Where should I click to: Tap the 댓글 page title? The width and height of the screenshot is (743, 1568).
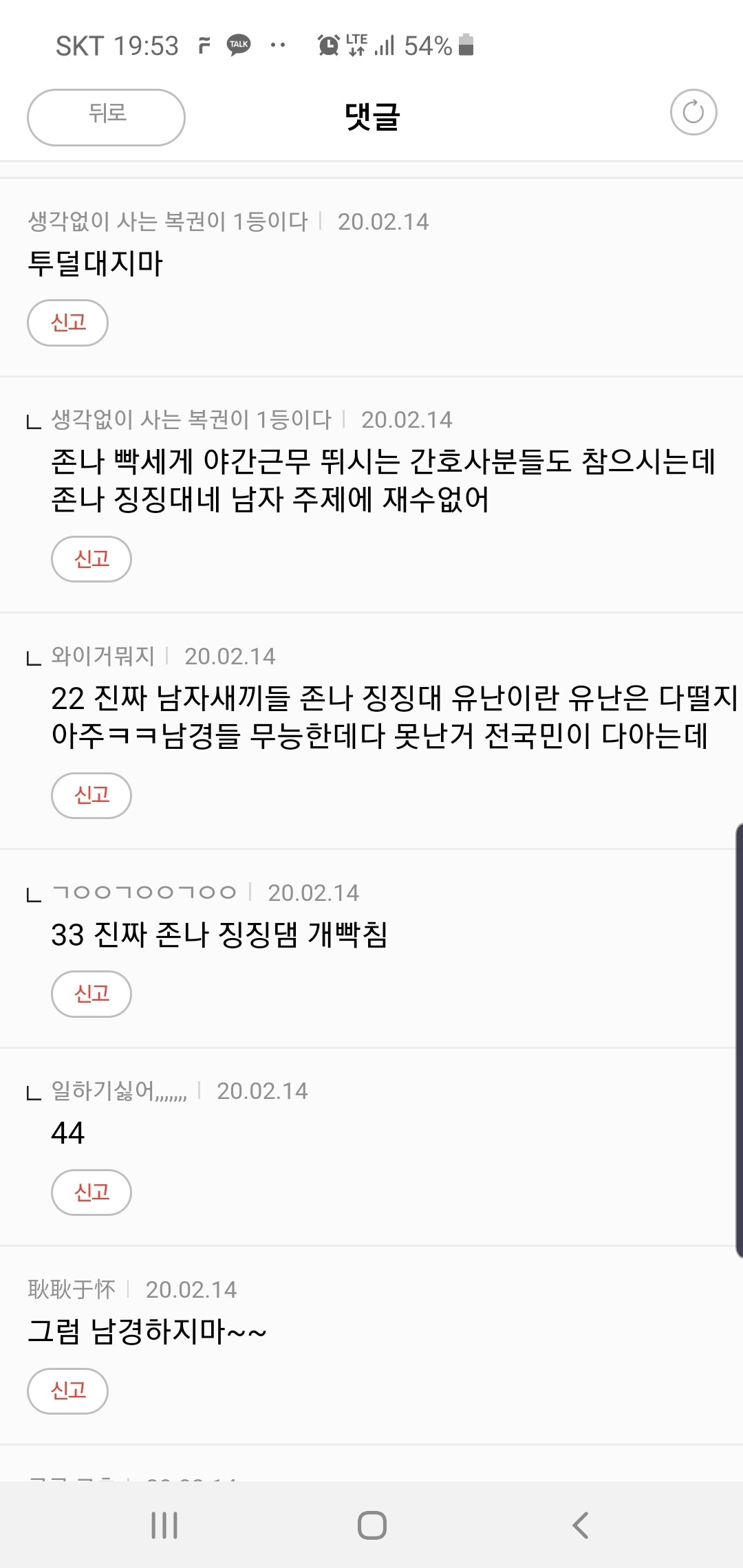click(371, 115)
